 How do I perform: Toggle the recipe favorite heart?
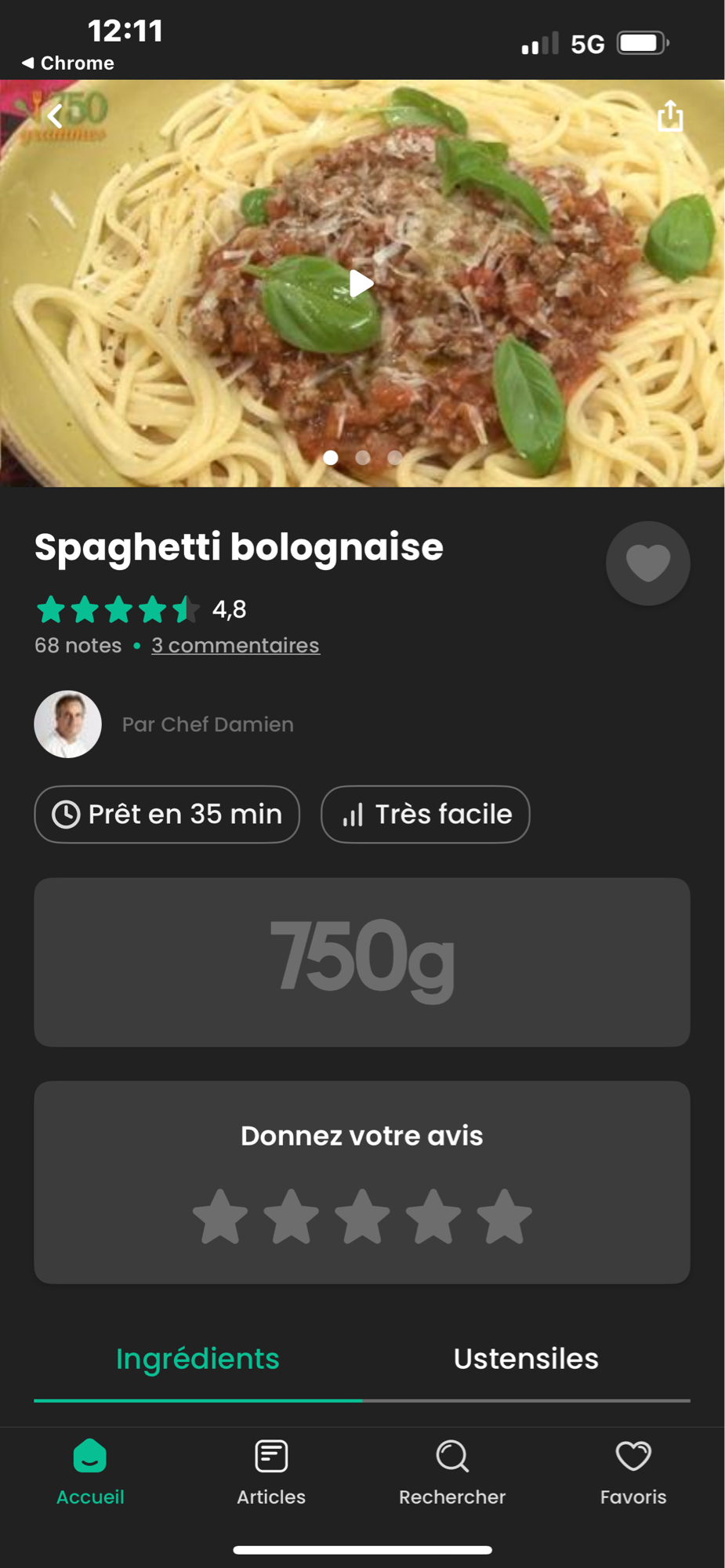click(x=647, y=563)
